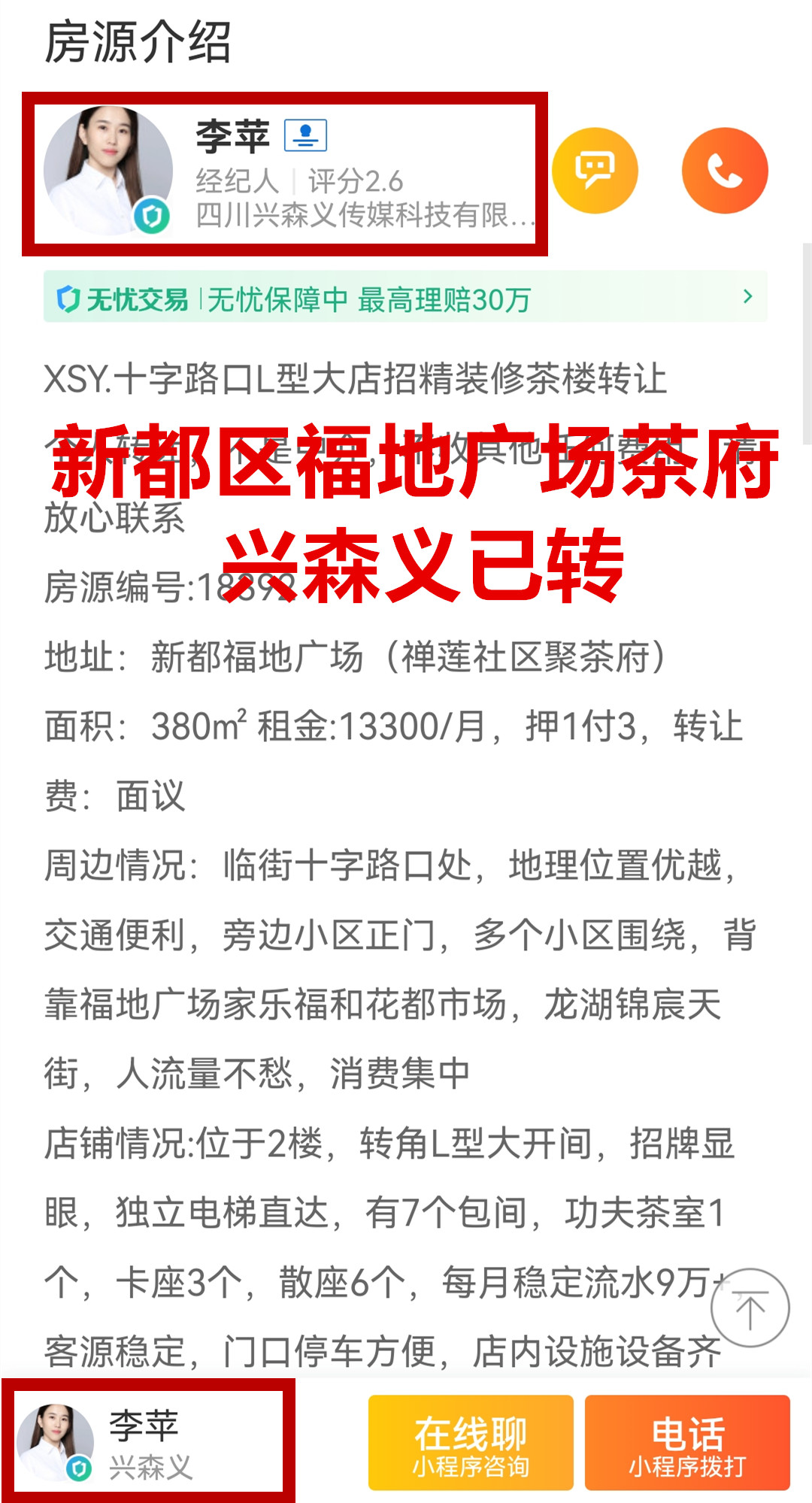Tap the yellow chat message icon
Image resolution: width=812 pixels, height=1503 pixels.
(x=595, y=171)
